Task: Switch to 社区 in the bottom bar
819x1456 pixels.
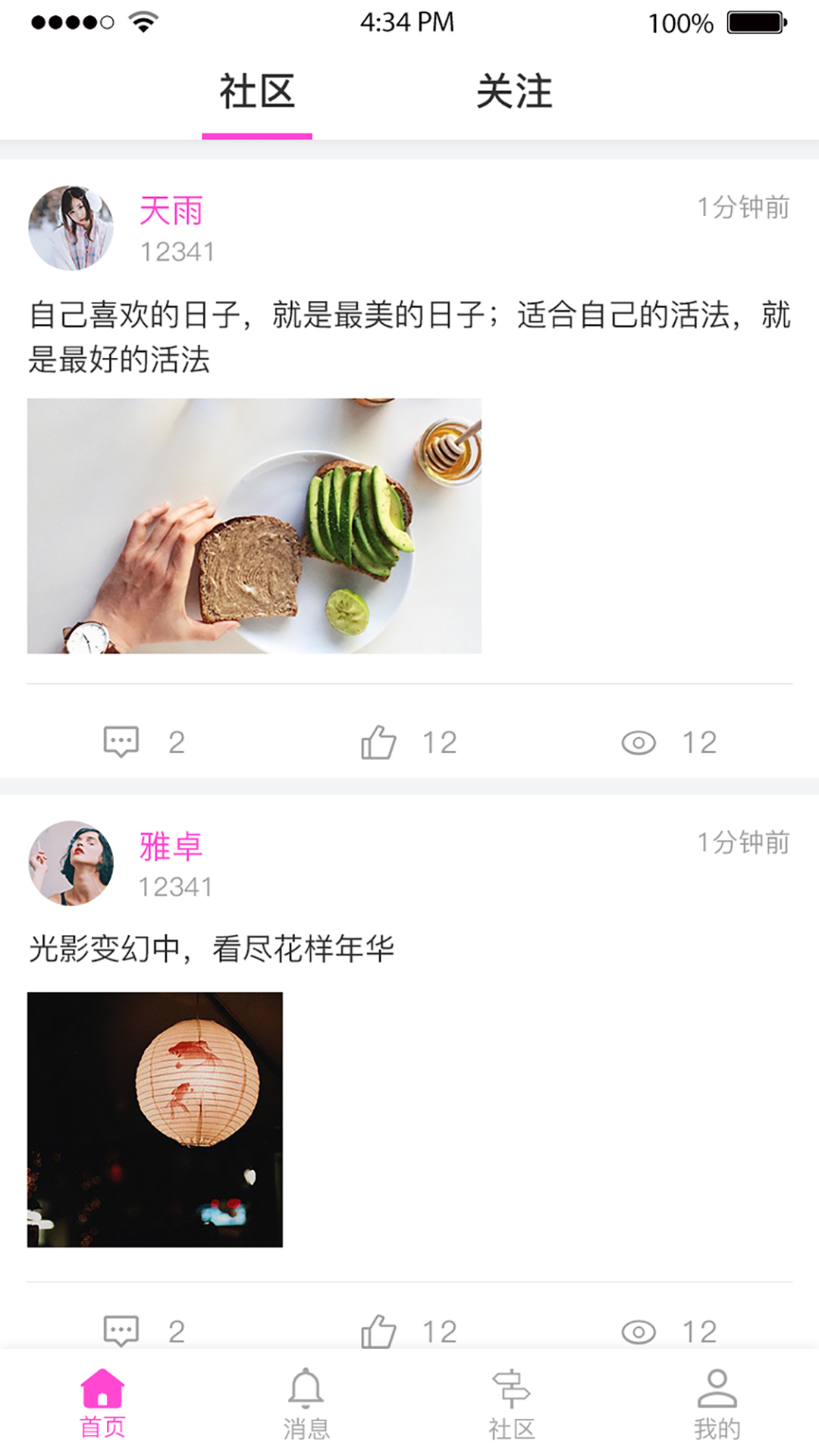Action: pyautogui.click(x=512, y=1403)
